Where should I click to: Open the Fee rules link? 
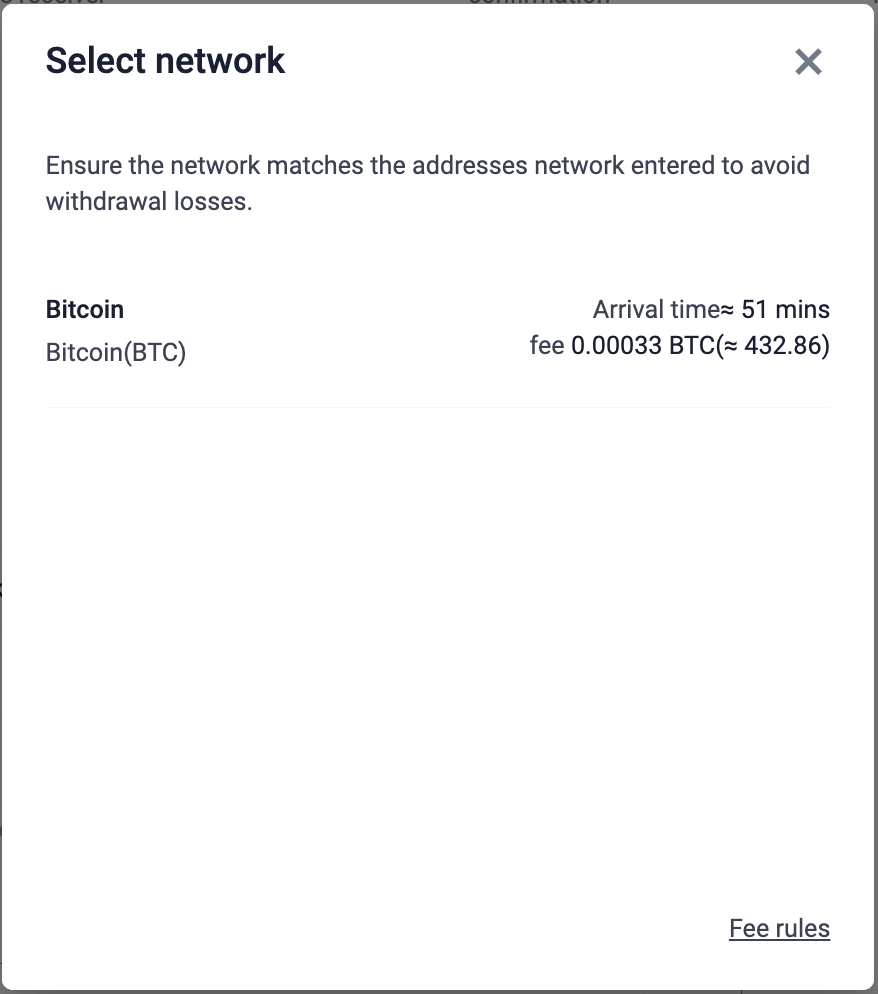click(x=779, y=928)
